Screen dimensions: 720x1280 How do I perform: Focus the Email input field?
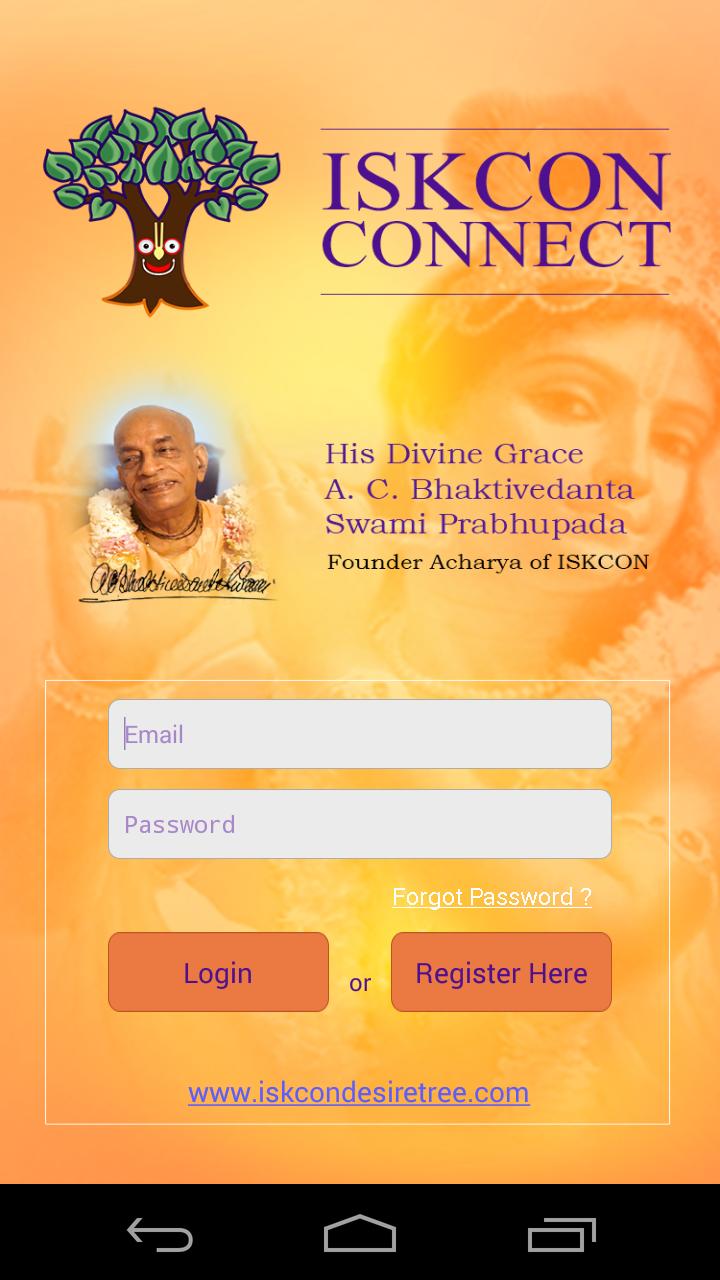pyautogui.click(x=360, y=734)
